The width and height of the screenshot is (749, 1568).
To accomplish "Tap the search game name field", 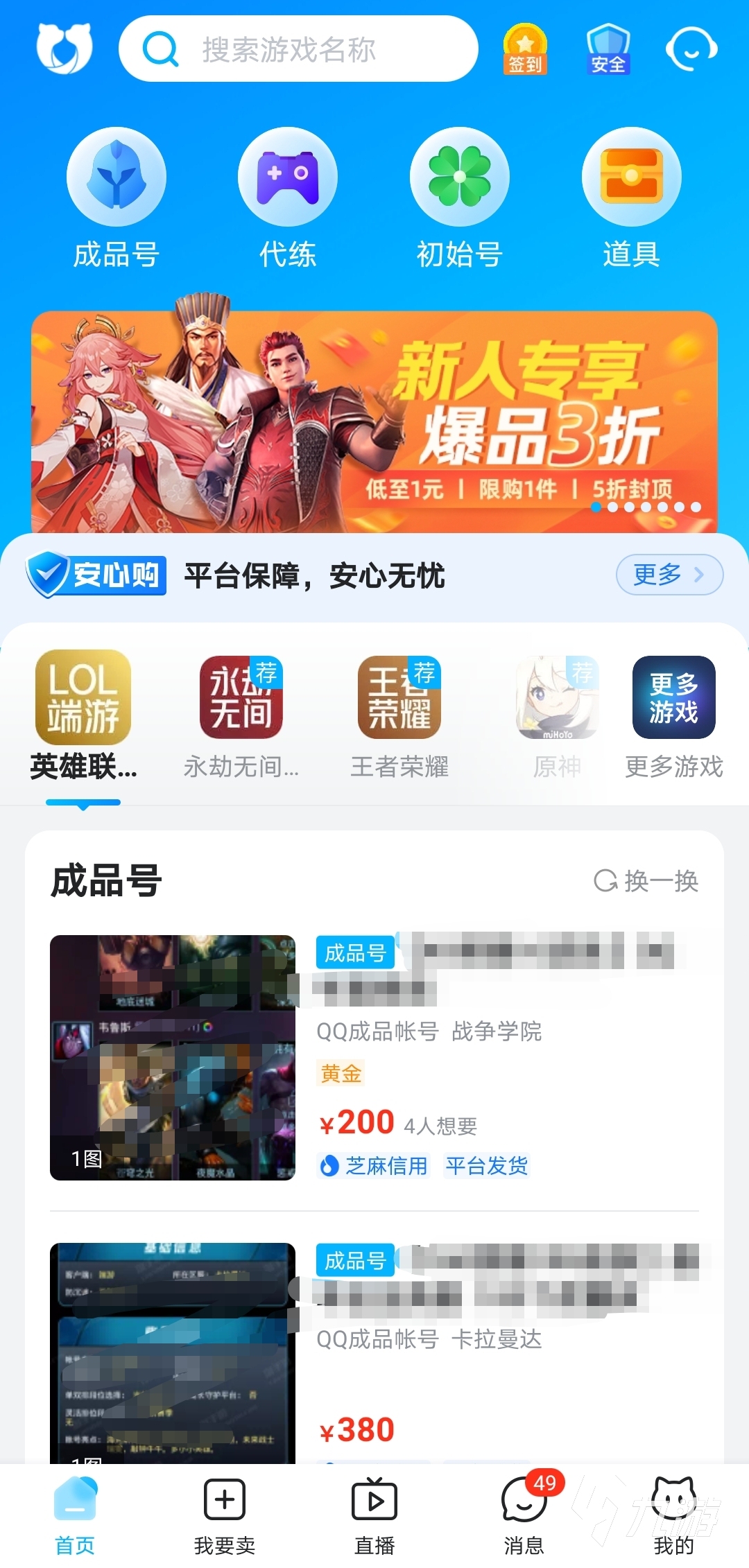I will pyautogui.click(x=298, y=50).
